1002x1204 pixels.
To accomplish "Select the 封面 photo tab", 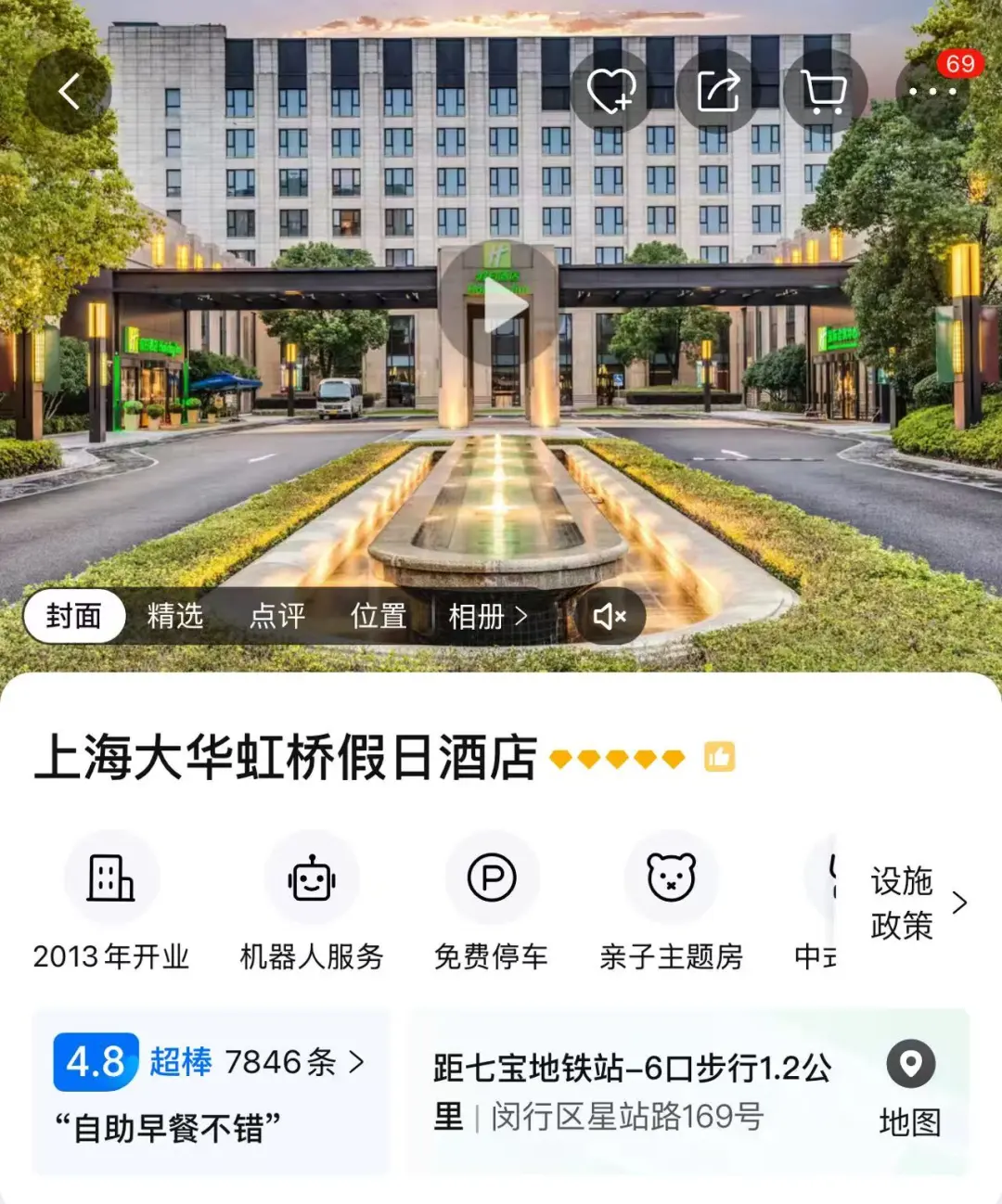I will click(73, 616).
